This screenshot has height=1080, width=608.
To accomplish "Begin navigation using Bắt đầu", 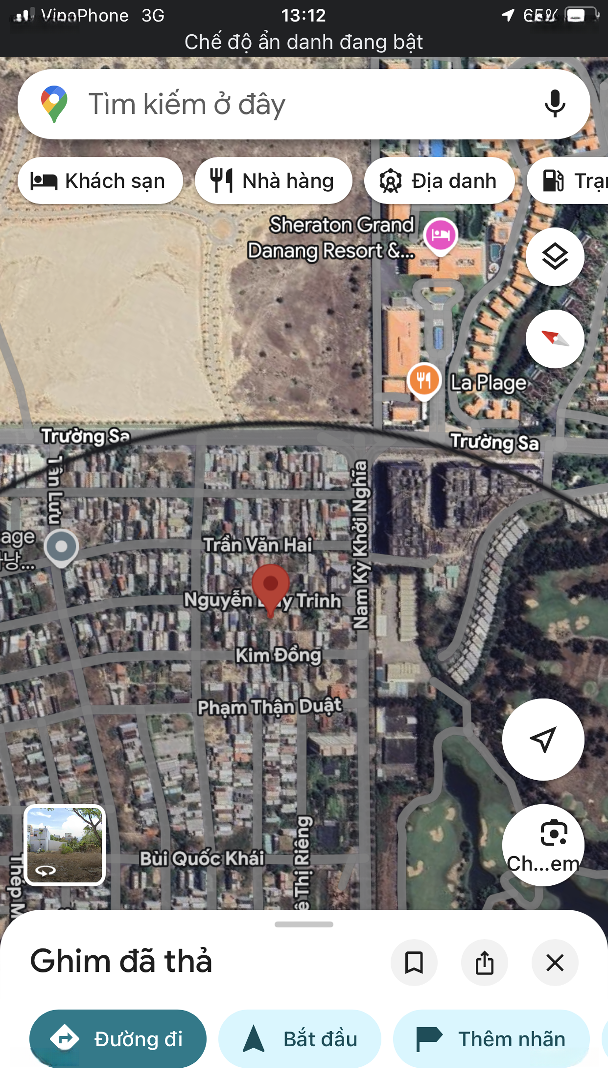I will (300, 1039).
